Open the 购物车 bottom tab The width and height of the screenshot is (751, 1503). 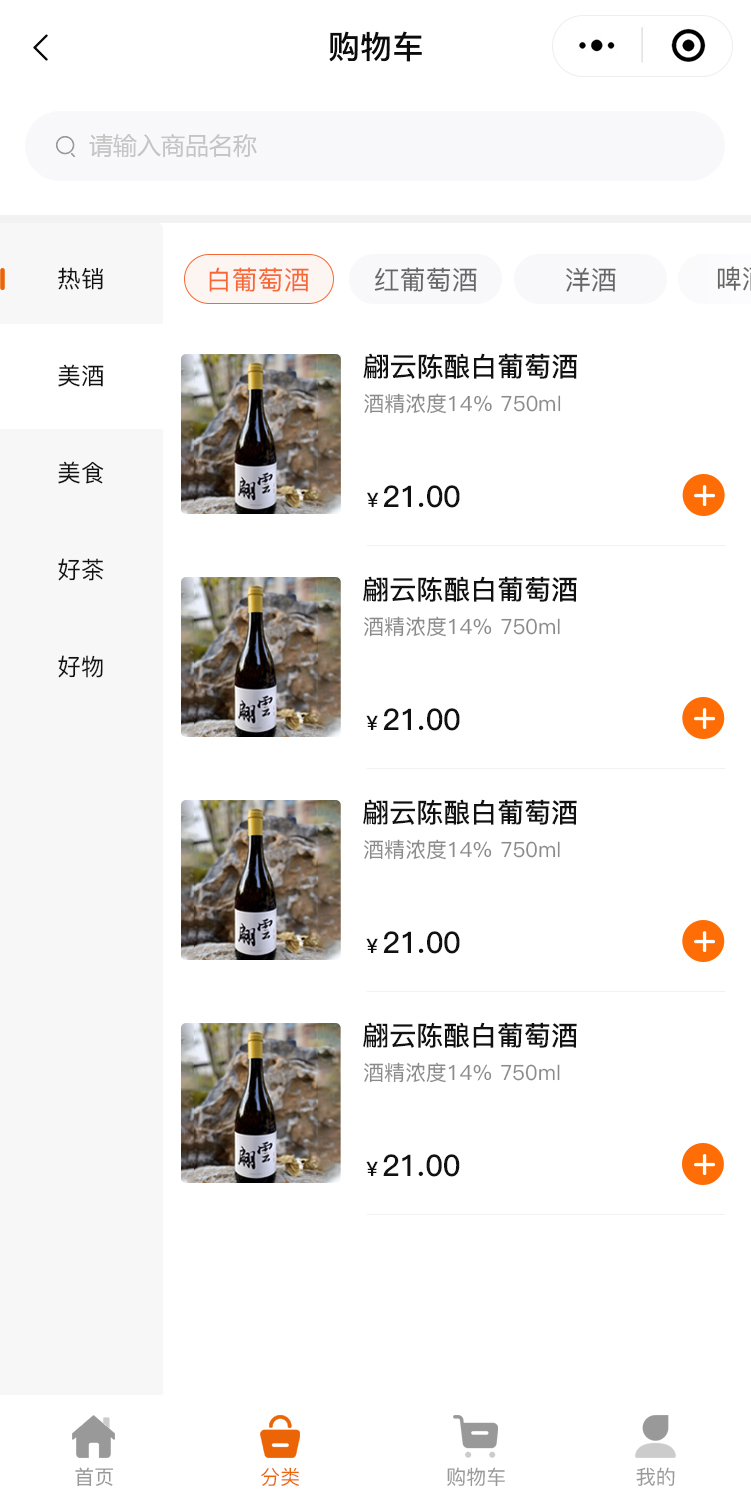475,1450
